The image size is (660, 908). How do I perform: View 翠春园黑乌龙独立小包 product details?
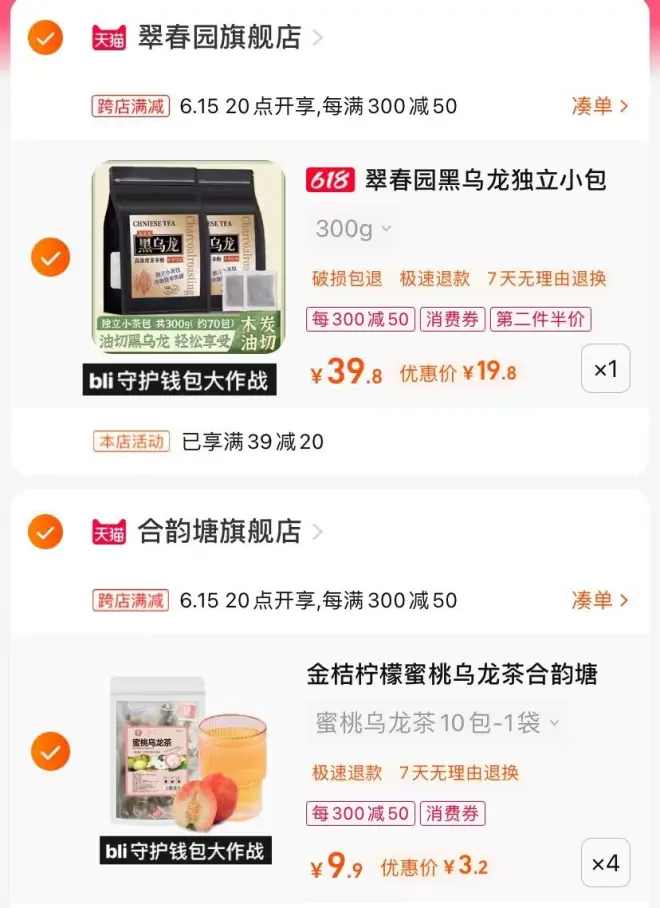(x=485, y=180)
